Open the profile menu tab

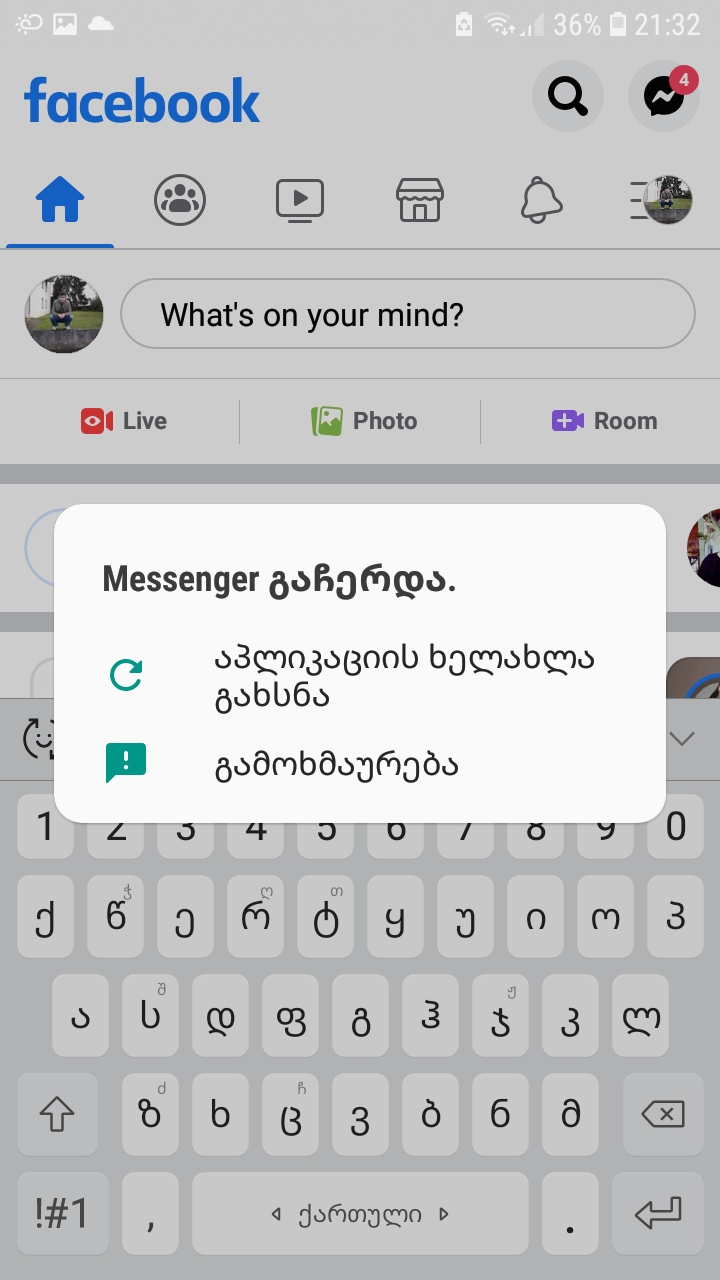pyautogui.click(x=662, y=200)
